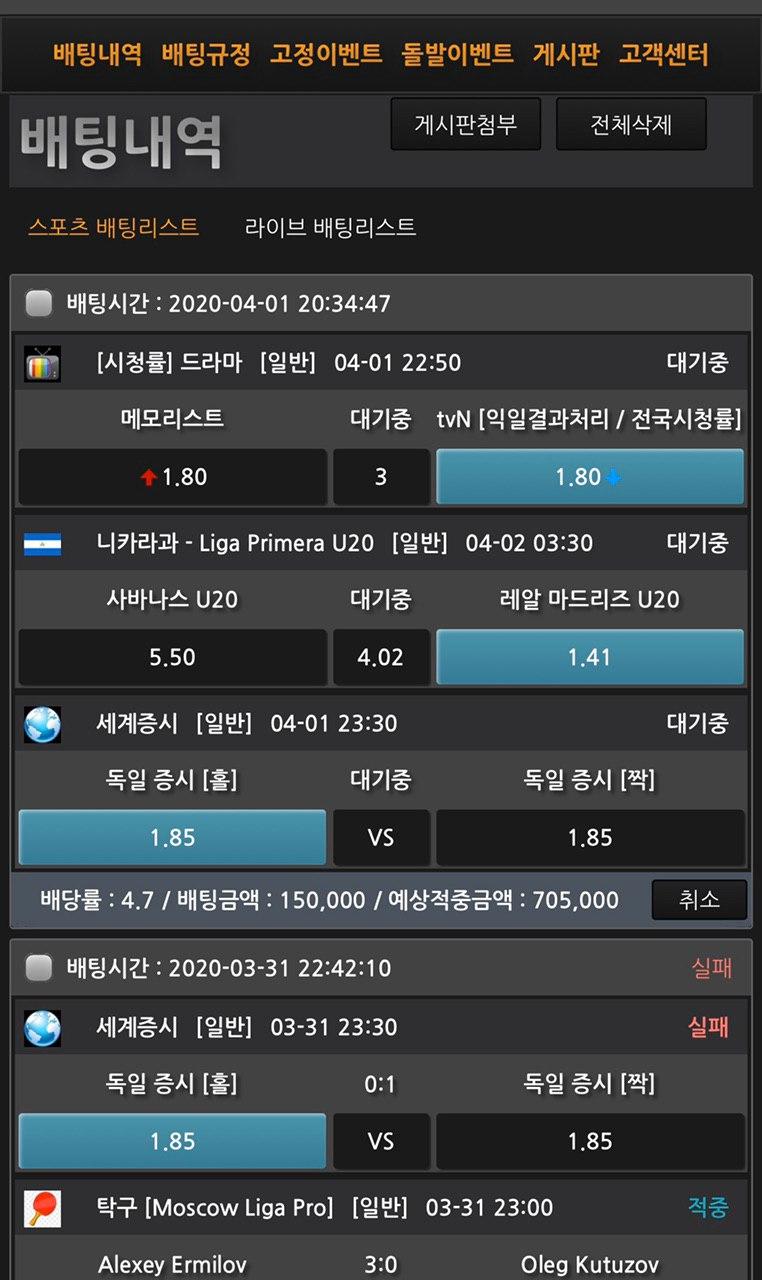Switch to 라이브 배팅리스트 tab
The width and height of the screenshot is (762, 1280).
[330, 227]
